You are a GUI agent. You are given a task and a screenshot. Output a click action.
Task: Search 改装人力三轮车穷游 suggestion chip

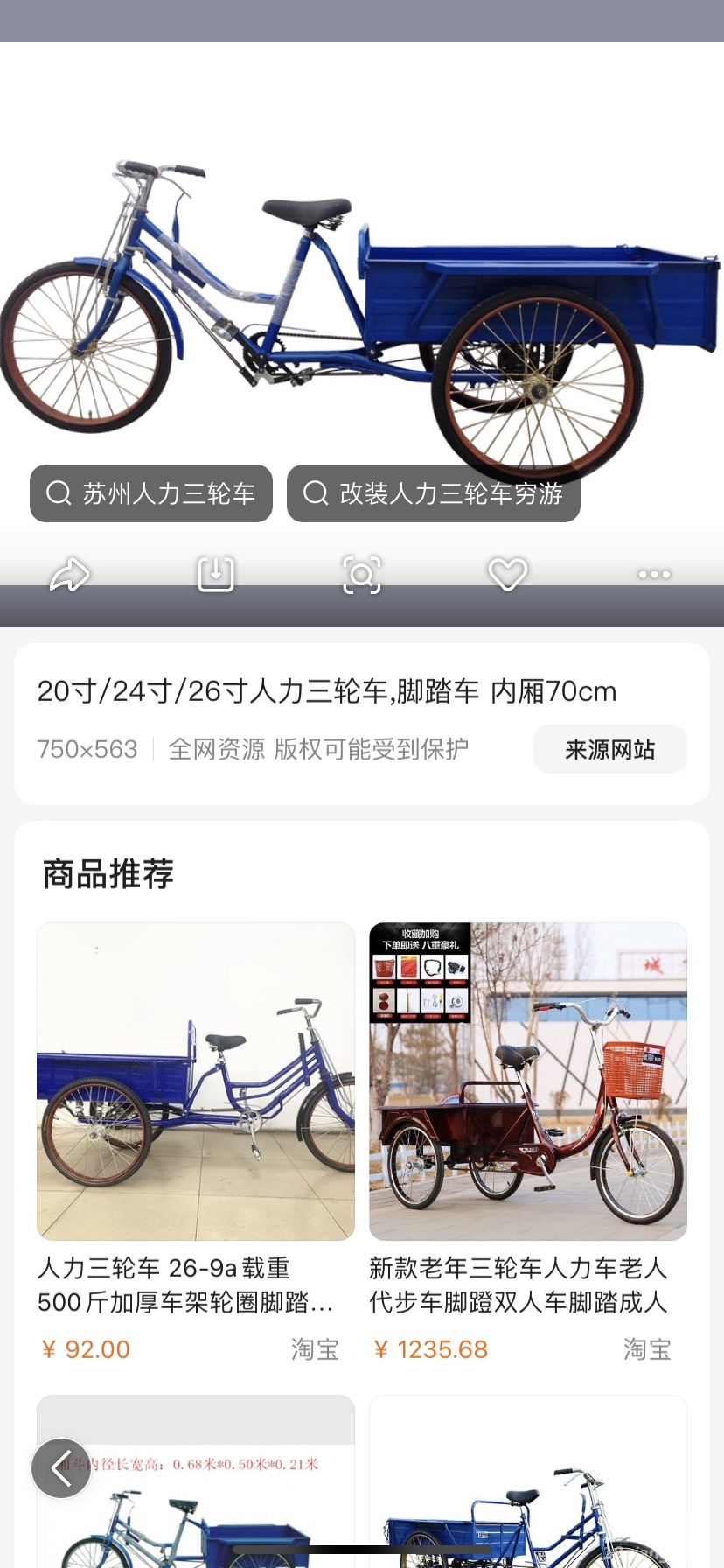coord(434,493)
